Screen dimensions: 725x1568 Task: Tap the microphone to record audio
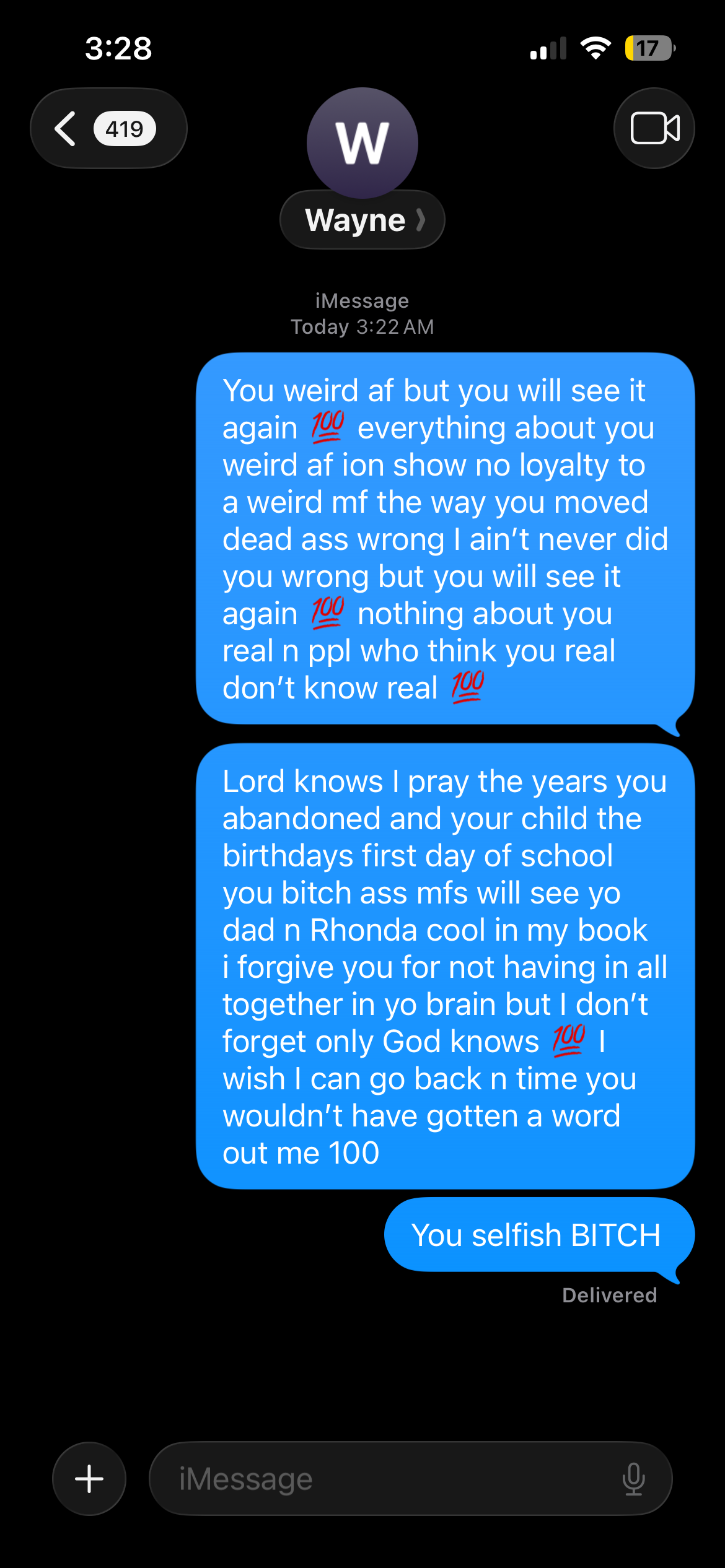tap(633, 1478)
